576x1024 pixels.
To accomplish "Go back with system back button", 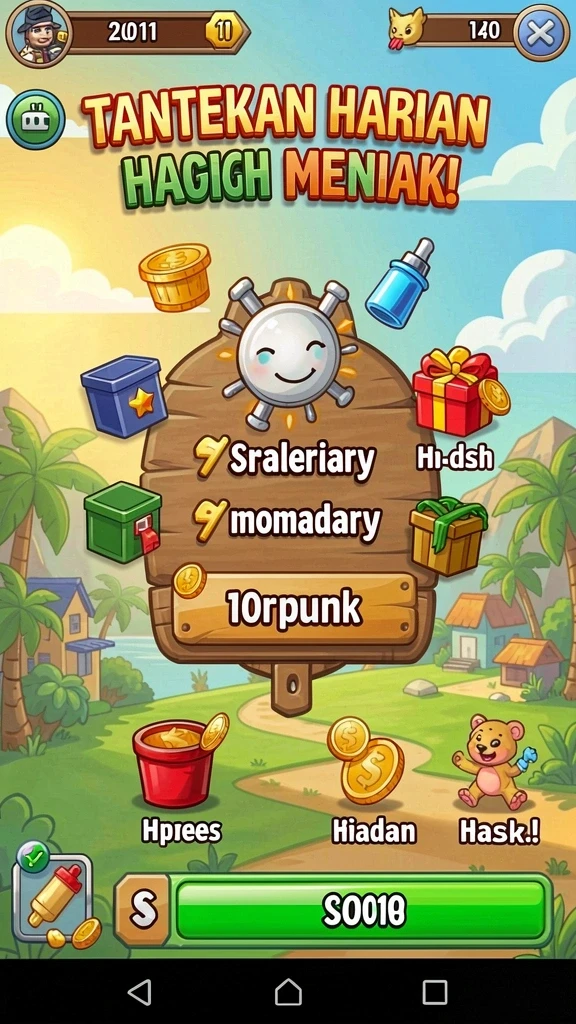I will pos(139,991).
